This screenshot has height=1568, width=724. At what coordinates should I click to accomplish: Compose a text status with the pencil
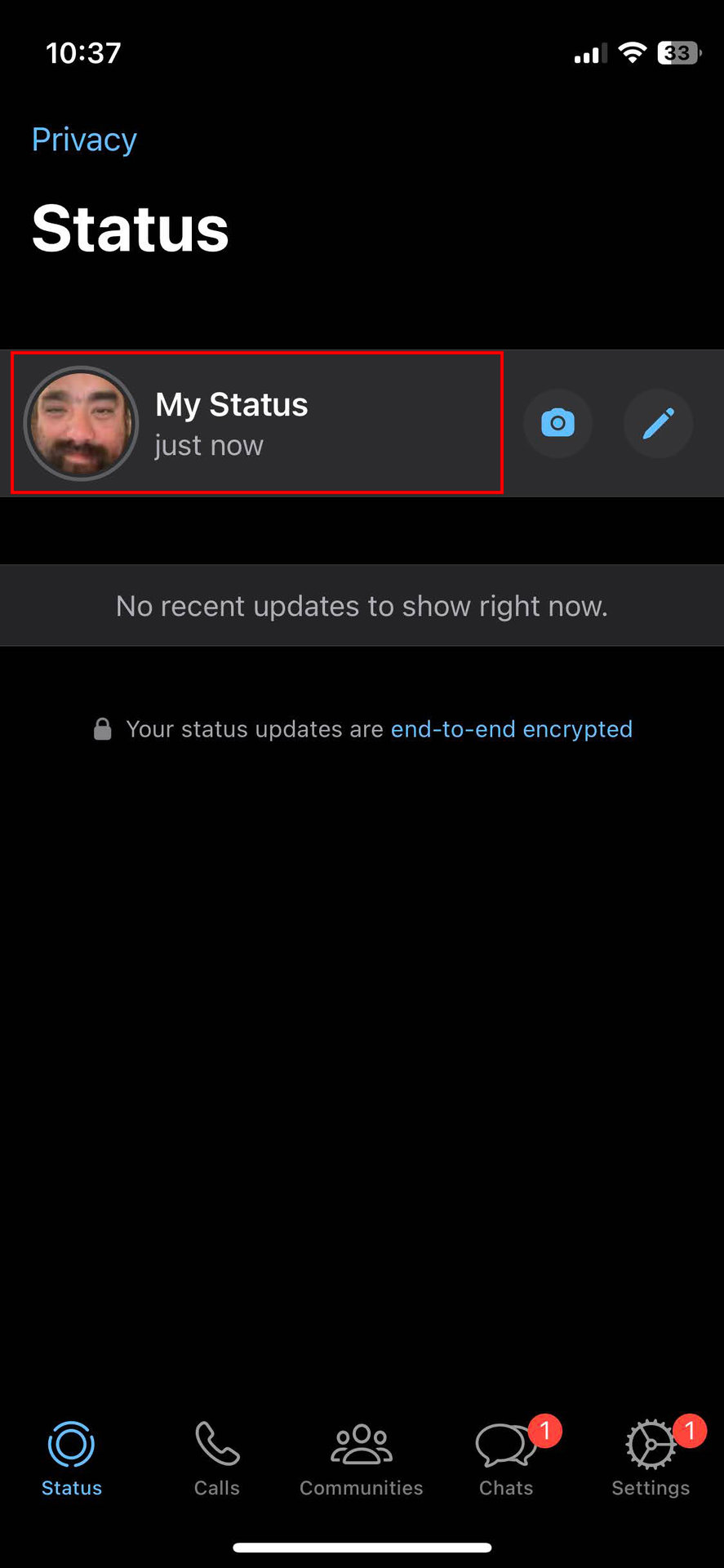pos(658,423)
